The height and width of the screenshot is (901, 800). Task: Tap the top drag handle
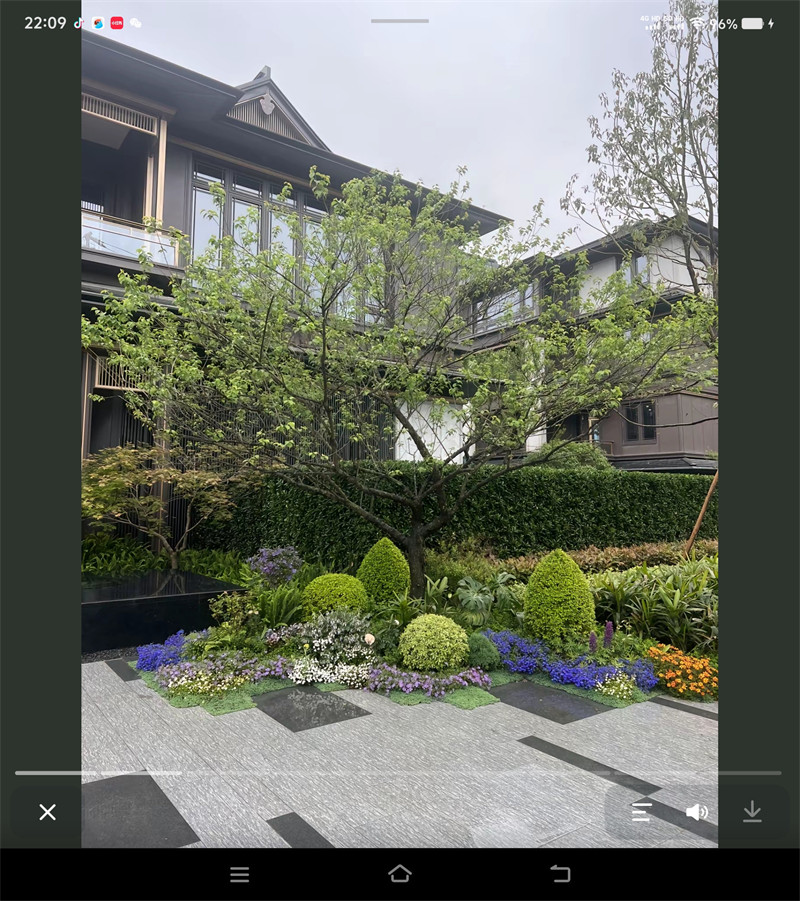399,20
